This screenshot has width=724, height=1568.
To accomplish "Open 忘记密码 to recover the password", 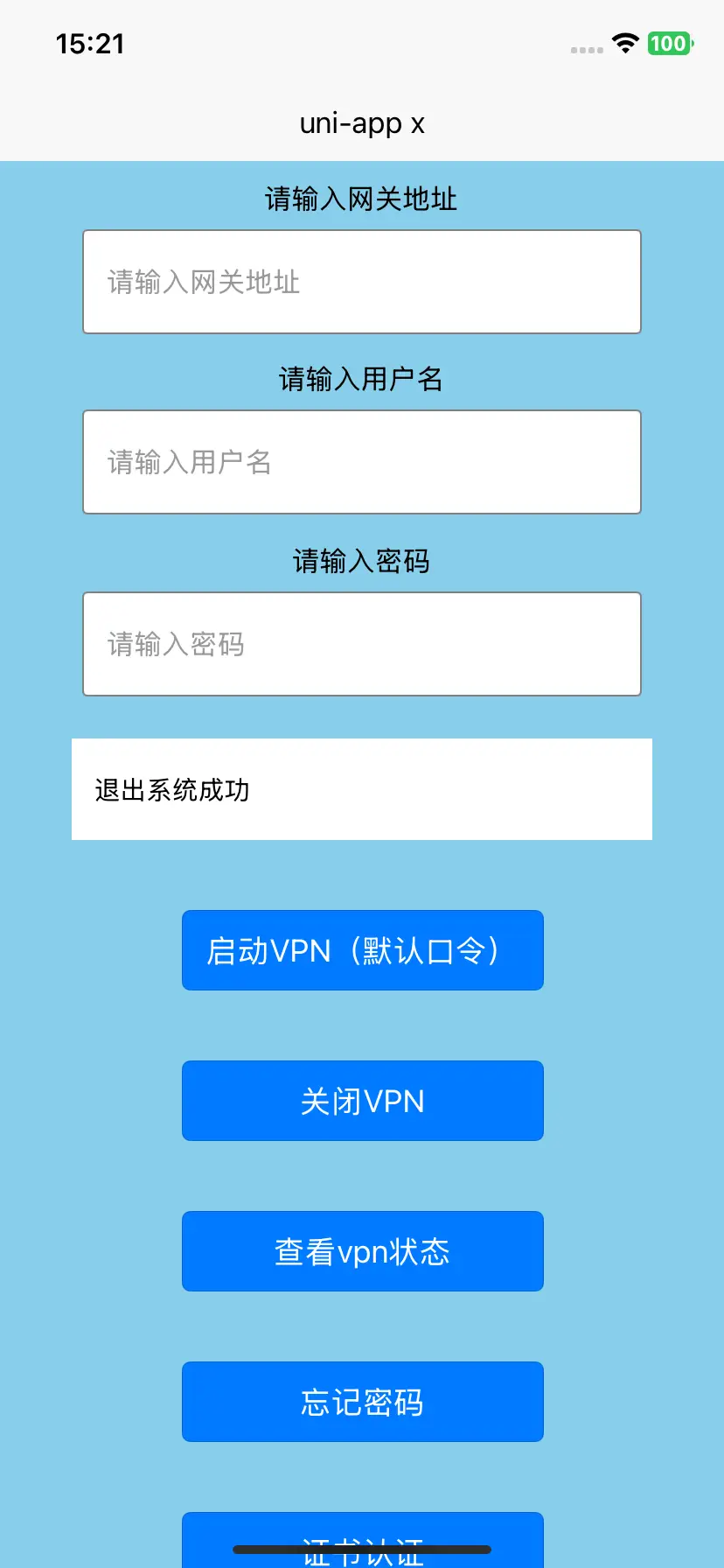I will tap(363, 1402).
